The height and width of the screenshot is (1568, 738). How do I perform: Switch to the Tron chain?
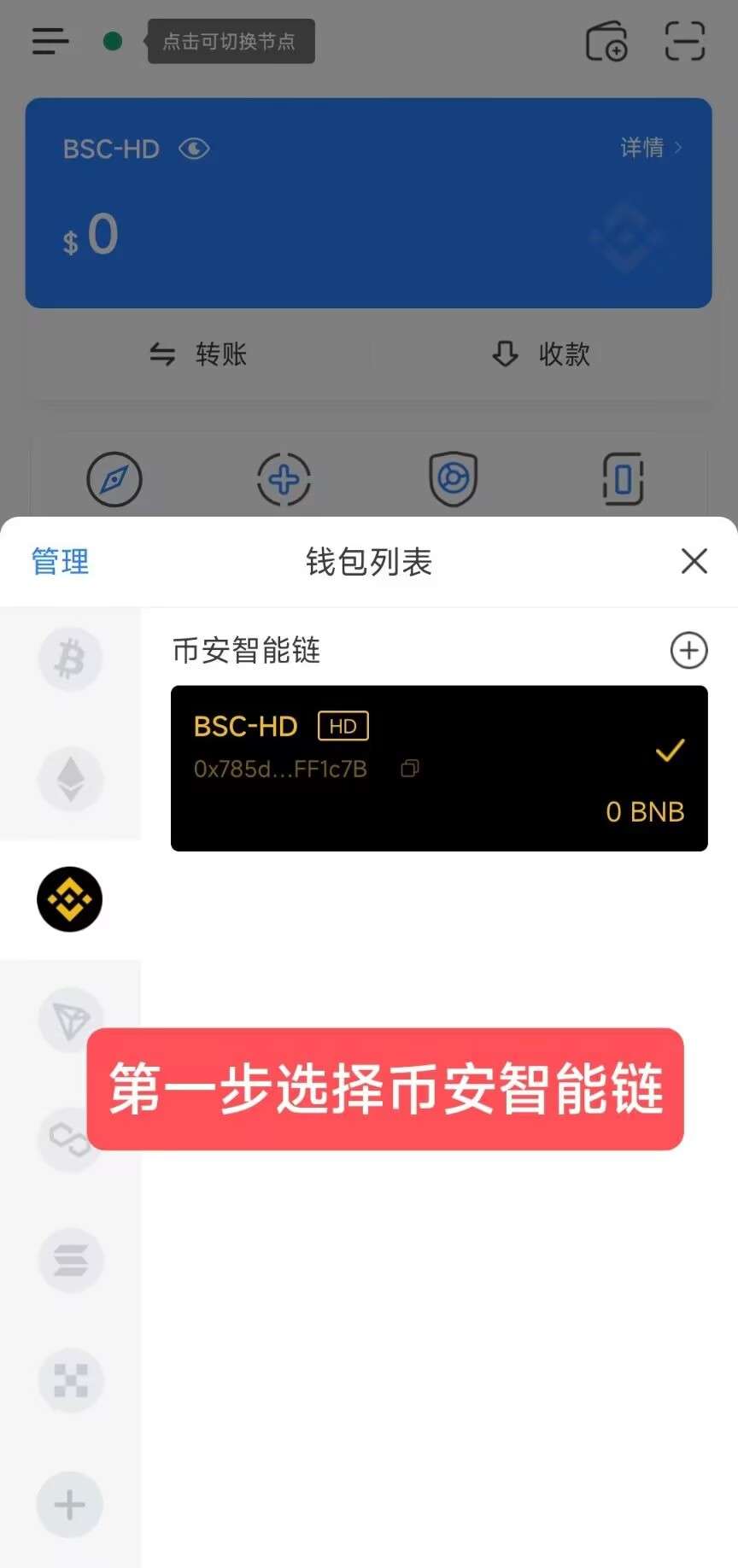[70, 1020]
